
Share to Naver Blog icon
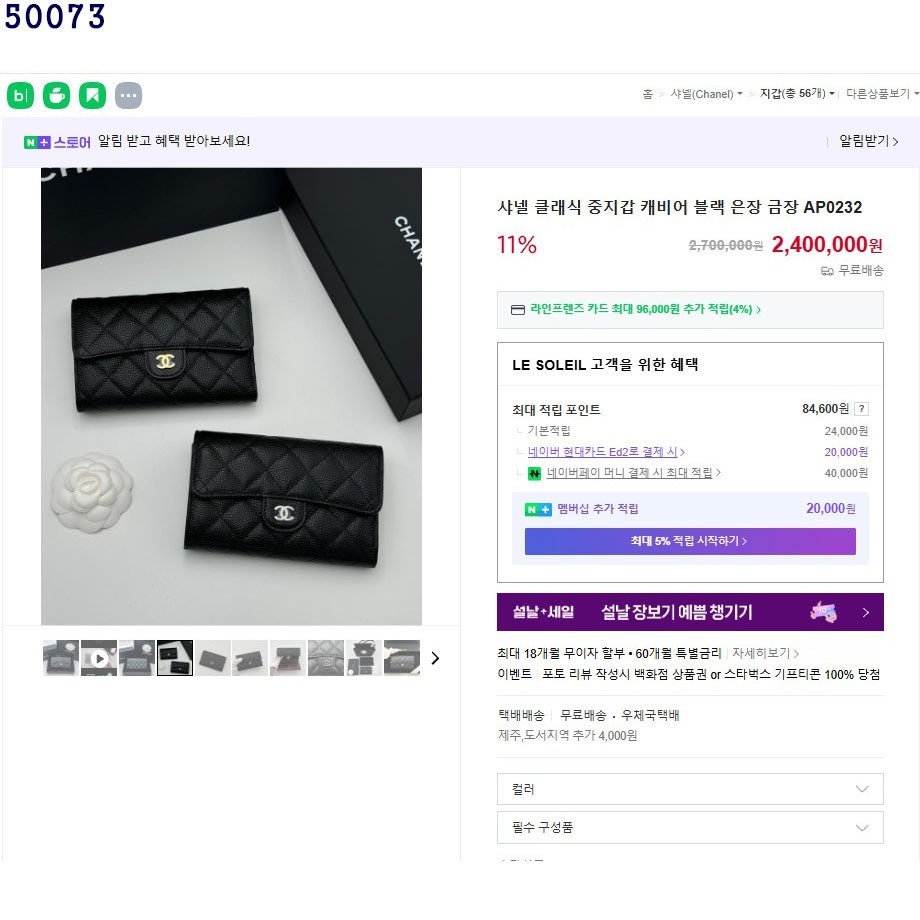pyautogui.click(x=20, y=96)
